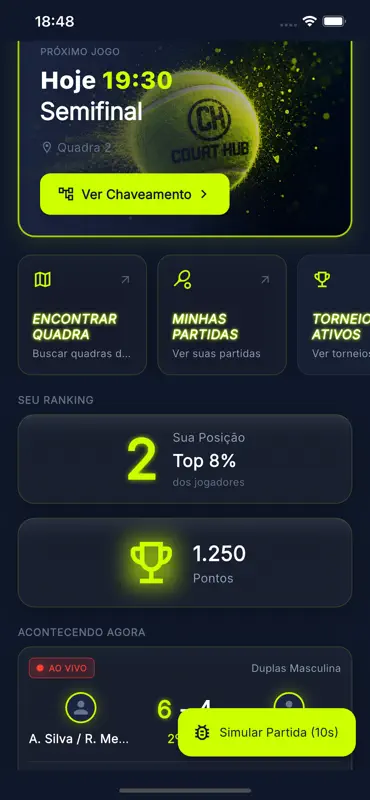The width and height of the screenshot is (370, 800).
Task: Open the Torneios Ativos card
Action: (x=334, y=315)
